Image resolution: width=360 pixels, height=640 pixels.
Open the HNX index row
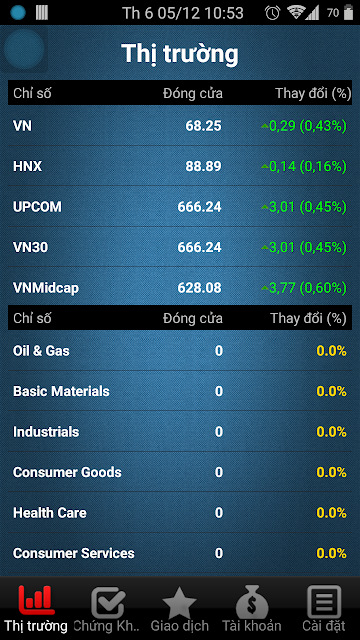[x=180, y=166]
